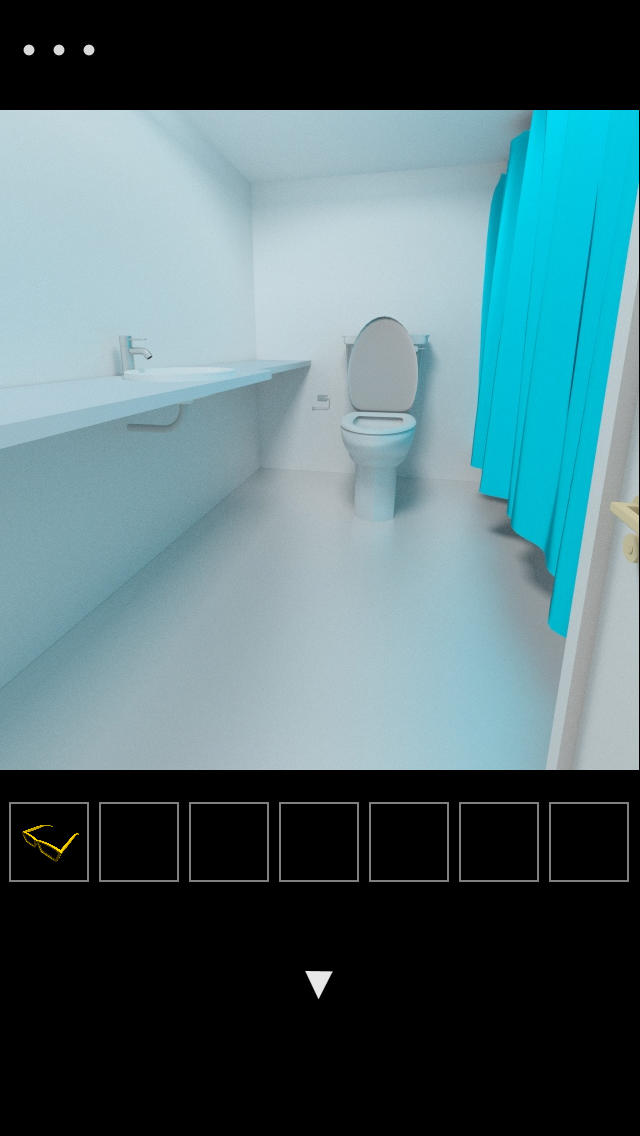Inspect the toilet
This screenshot has height=1136, width=640.
378,420
